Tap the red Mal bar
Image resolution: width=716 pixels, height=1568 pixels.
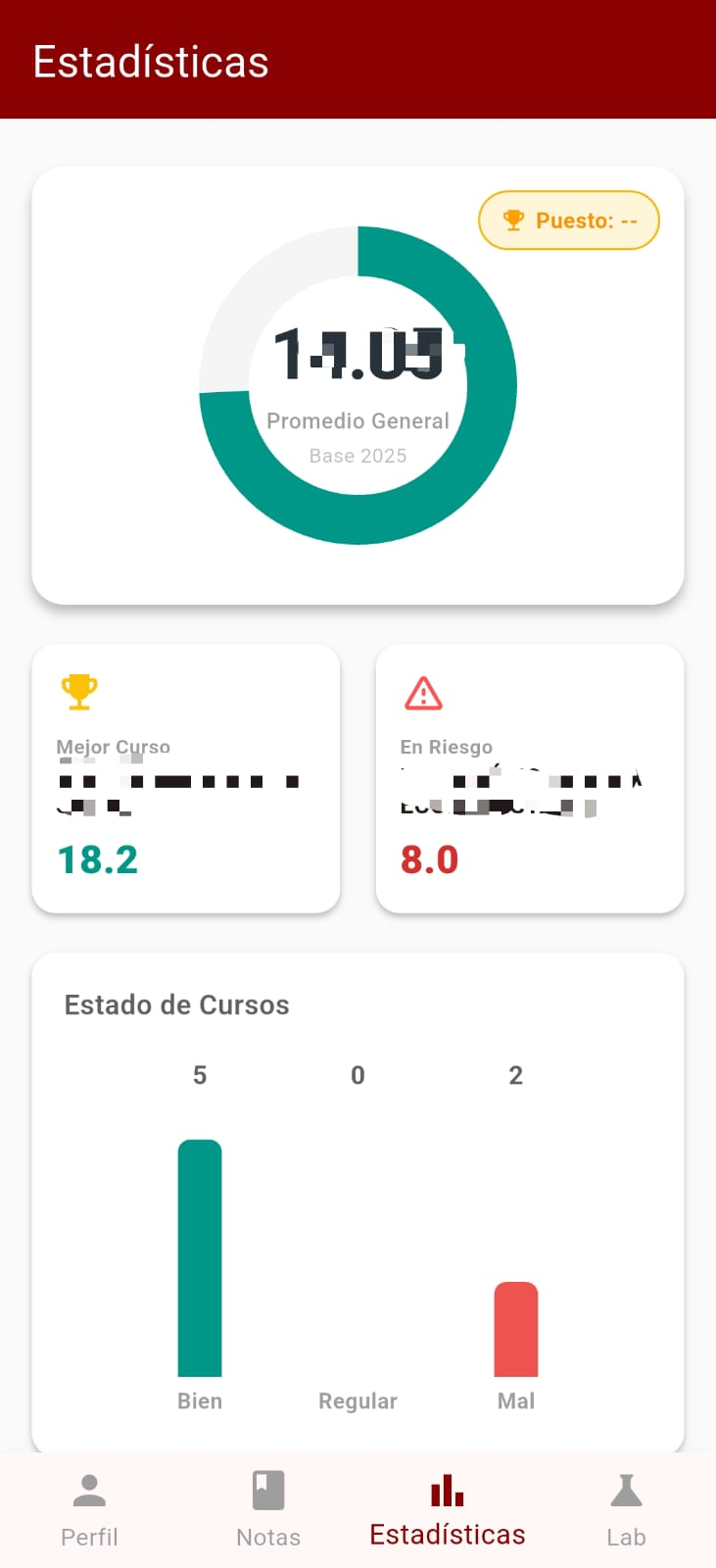pos(516,1328)
